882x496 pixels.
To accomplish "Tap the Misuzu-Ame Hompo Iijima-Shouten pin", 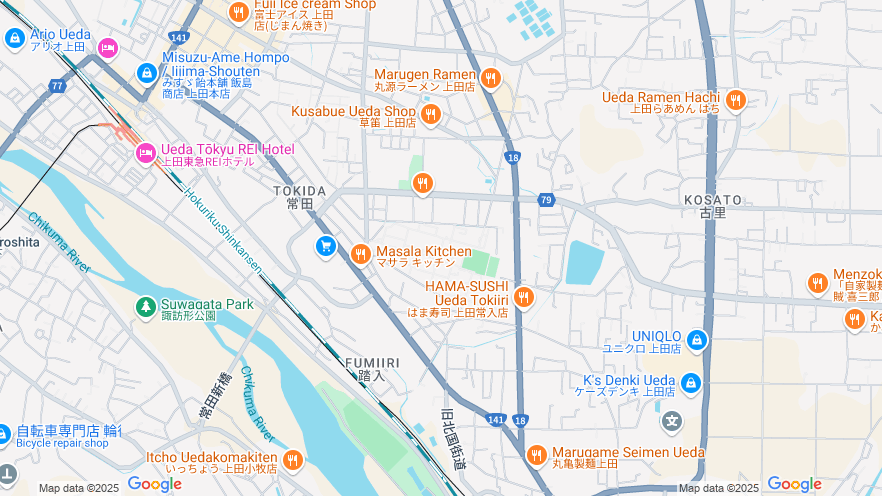I will click(x=147, y=73).
